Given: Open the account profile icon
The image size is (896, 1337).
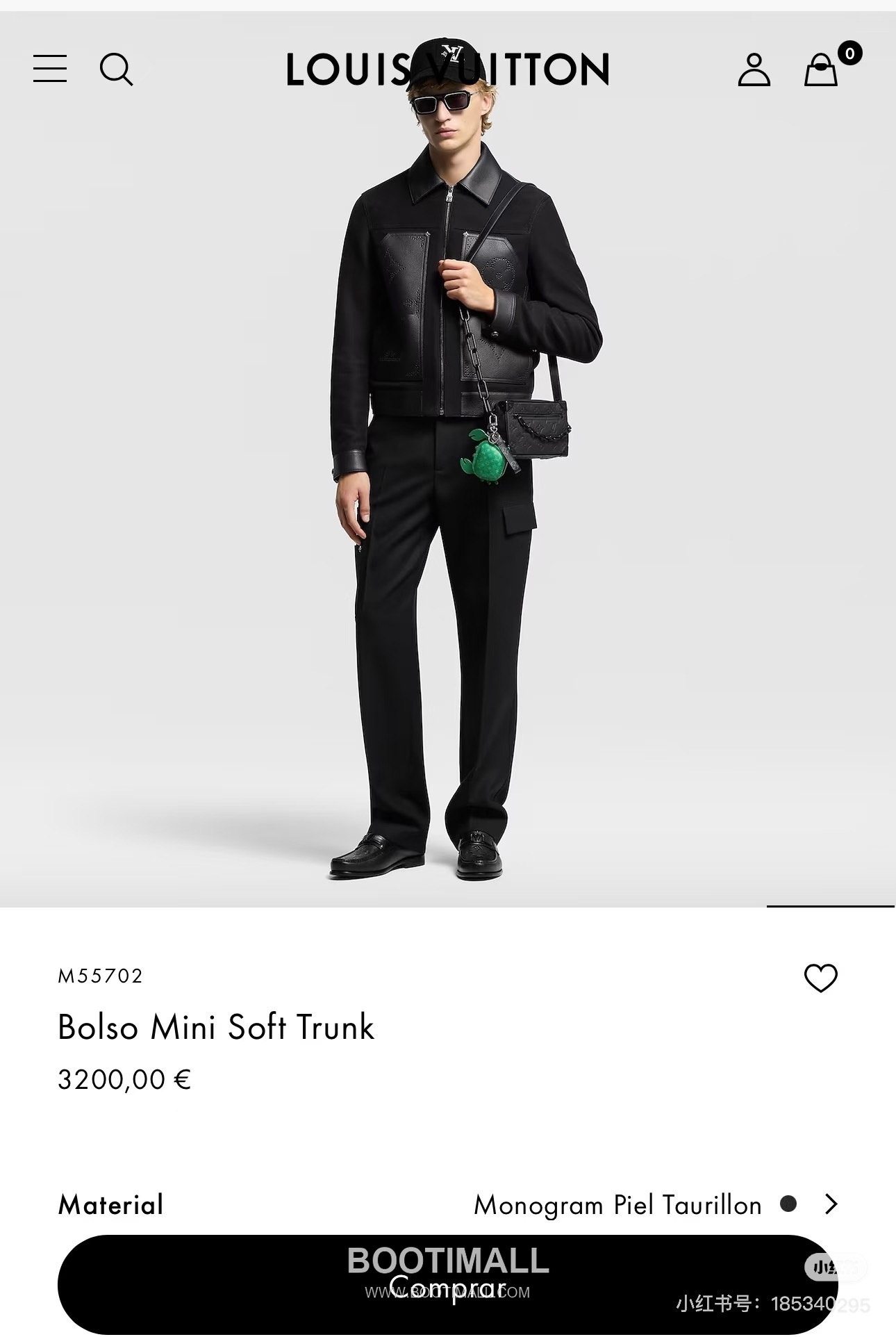Looking at the screenshot, I should point(754,69).
